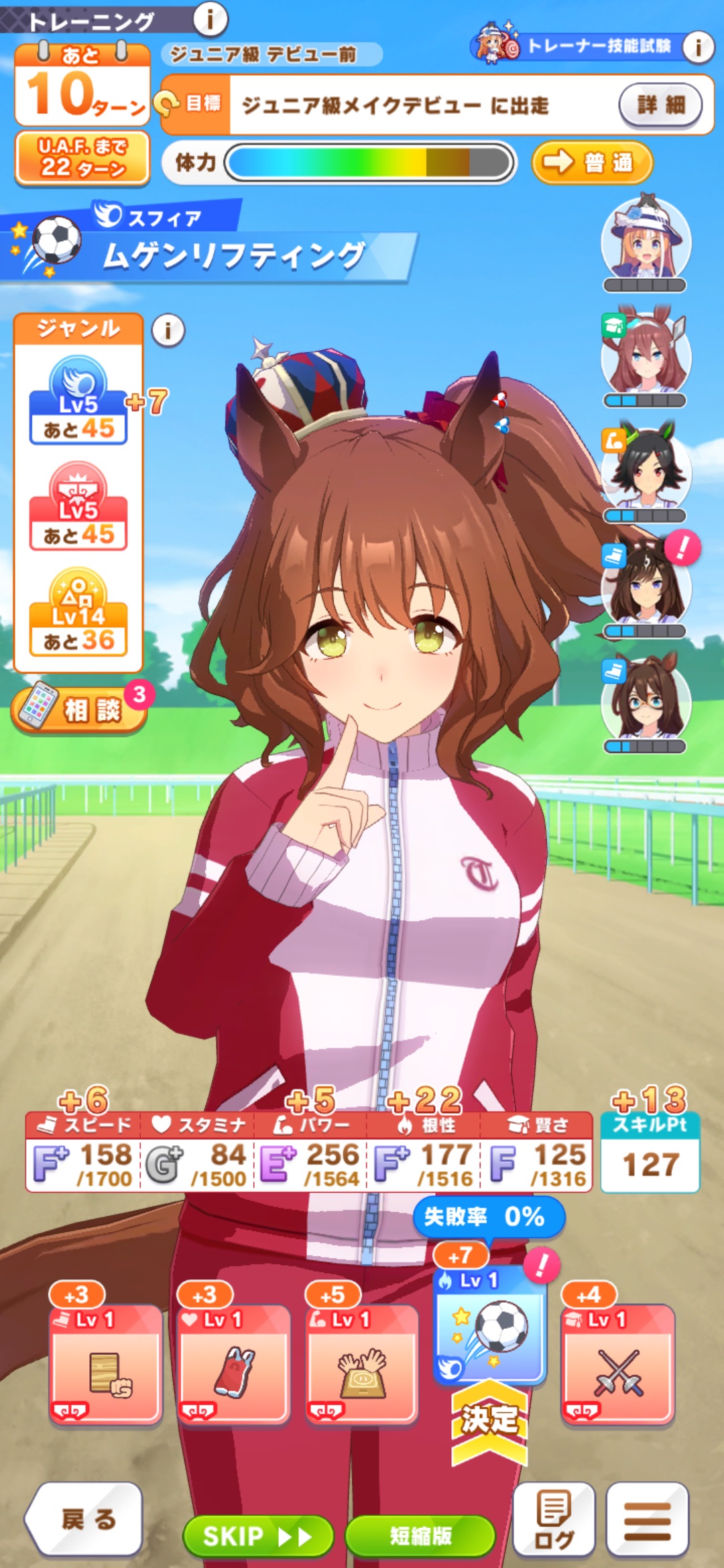Tap the 普通 condition button
Screen dimensions: 724x1568
tap(592, 162)
